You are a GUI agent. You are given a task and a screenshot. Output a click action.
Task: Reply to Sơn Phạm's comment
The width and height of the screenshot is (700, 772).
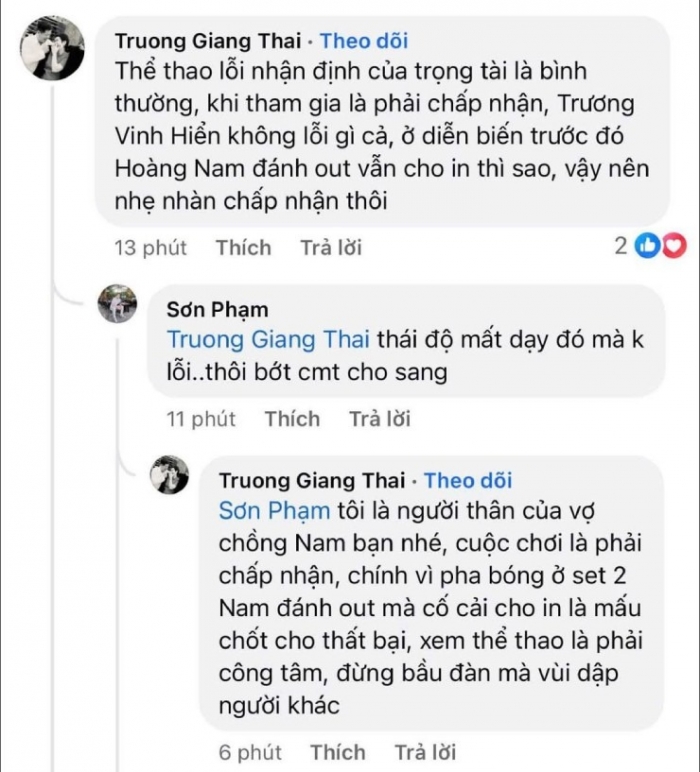click(x=379, y=419)
